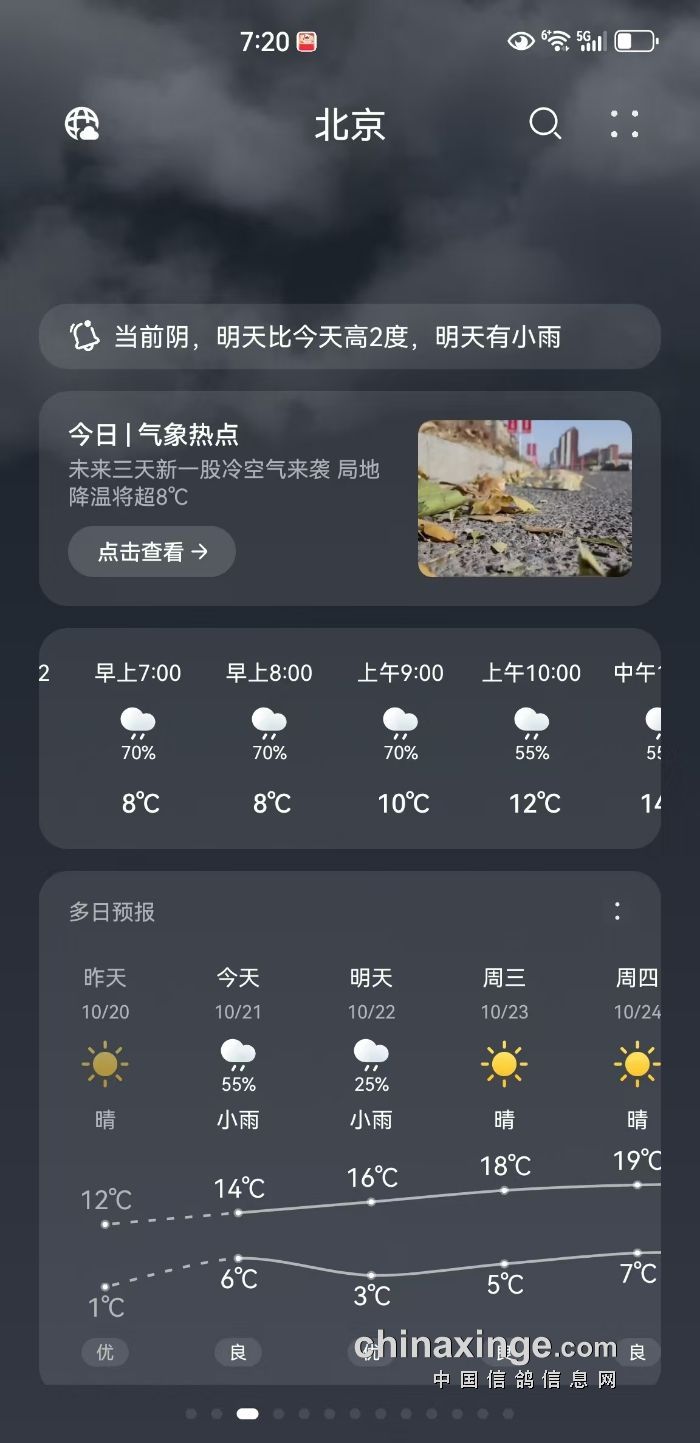The height and width of the screenshot is (1443, 700).
Task: Tap the 点击查看 button
Action: 152,551
